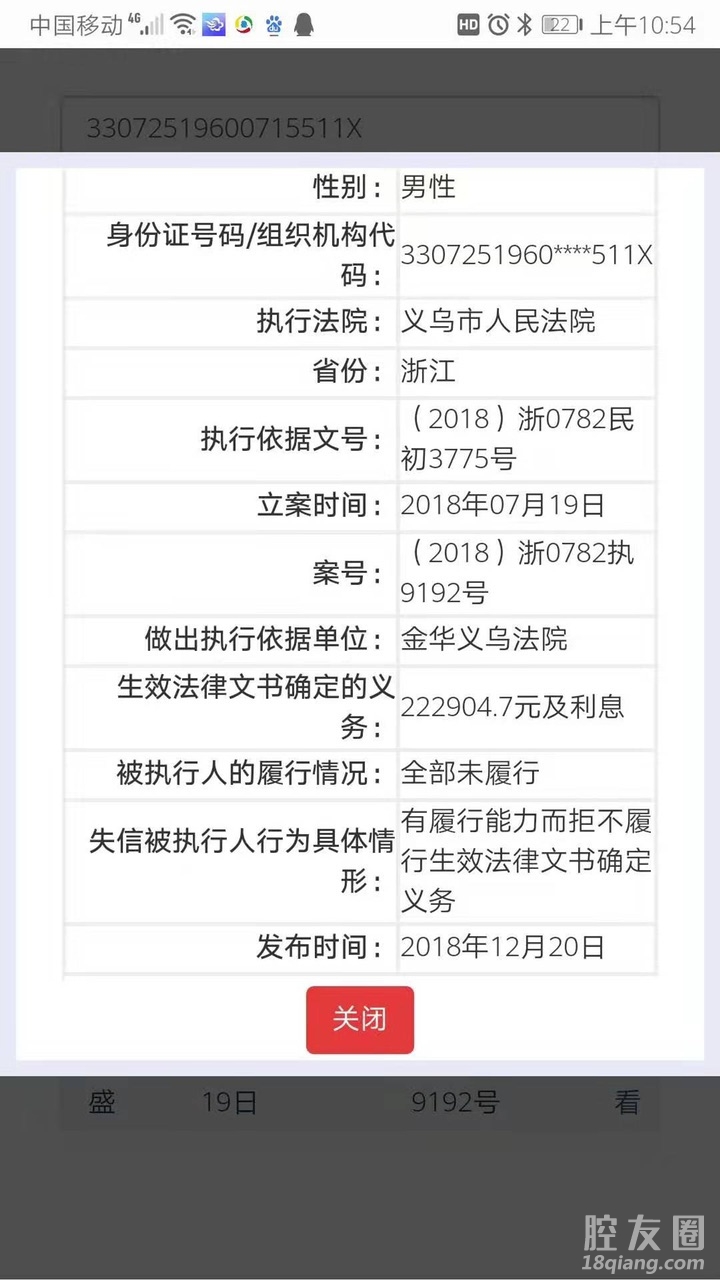This screenshot has width=720, height=1280.
Task: Close the details dialog with 关闭
Action: point(360,1020)
